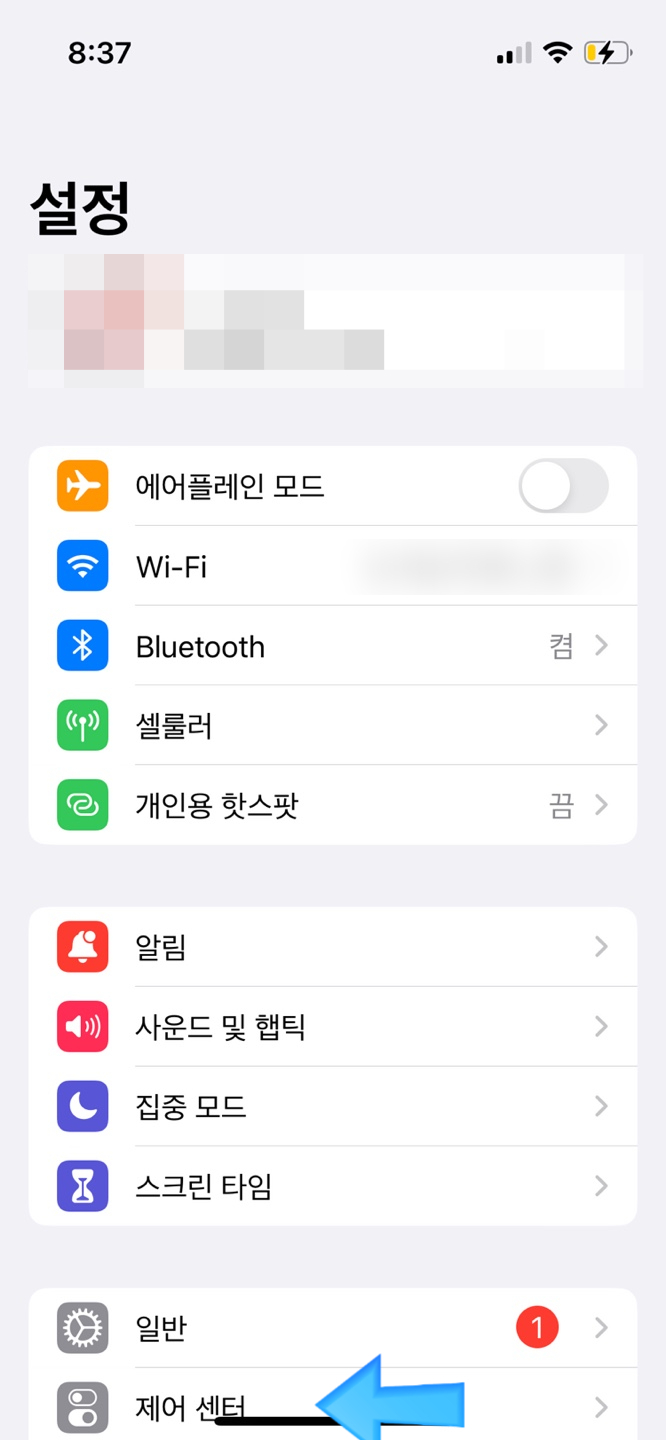666x1440 pixels.
Task: Open 제어 센터 settings
Action: pyautogui.click(x=333, y=1405)
